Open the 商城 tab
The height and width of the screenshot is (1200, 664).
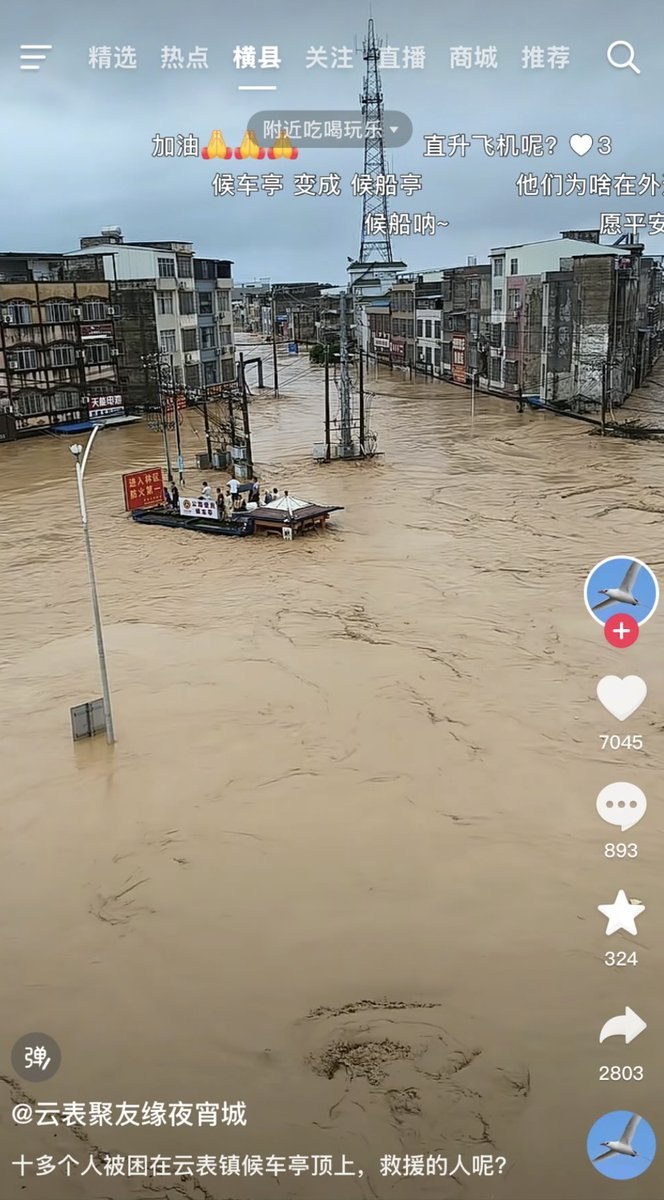473,58
